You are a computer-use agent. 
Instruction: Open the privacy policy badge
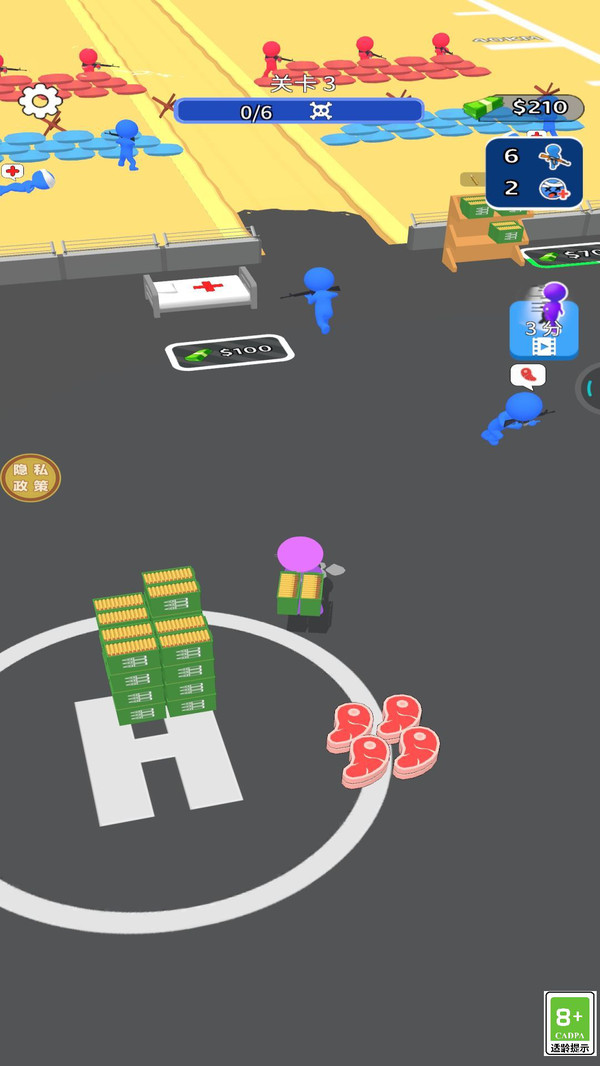click(31, 478)
